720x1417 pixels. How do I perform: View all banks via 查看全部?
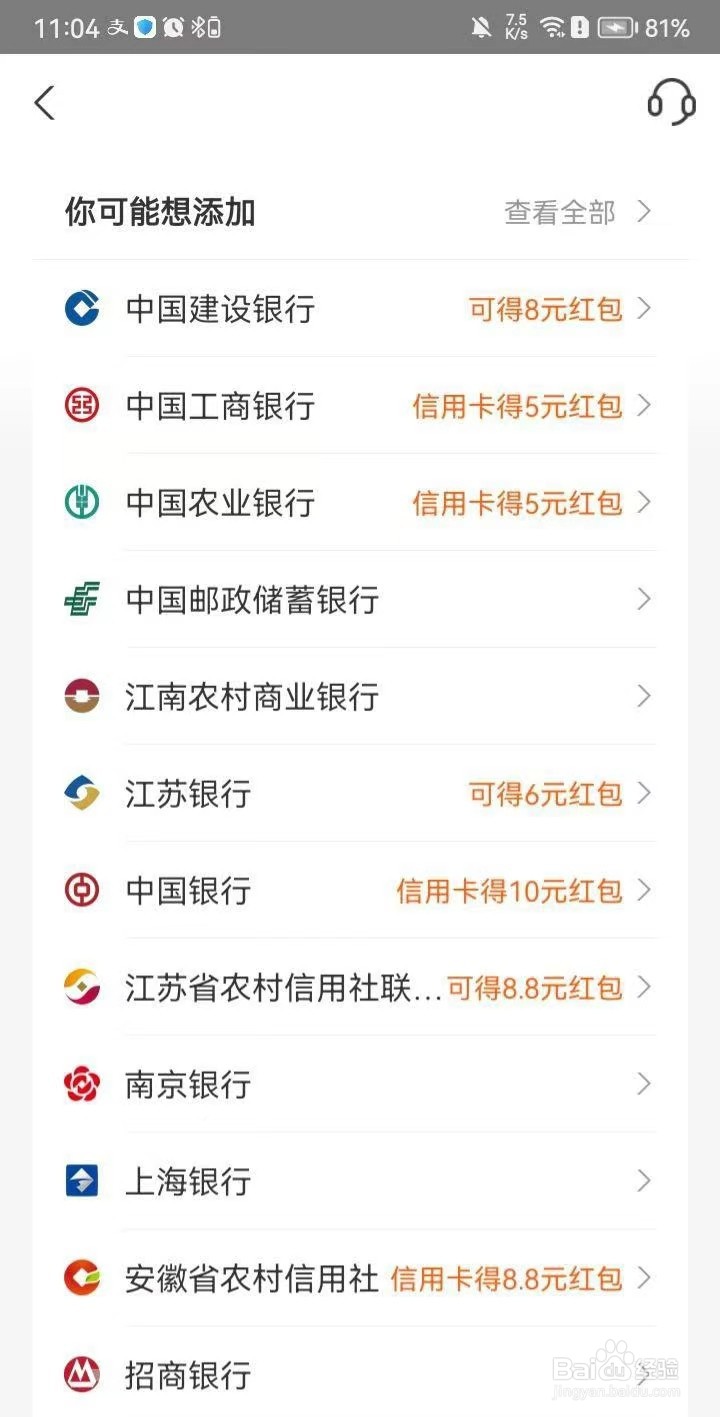(578, 212)
